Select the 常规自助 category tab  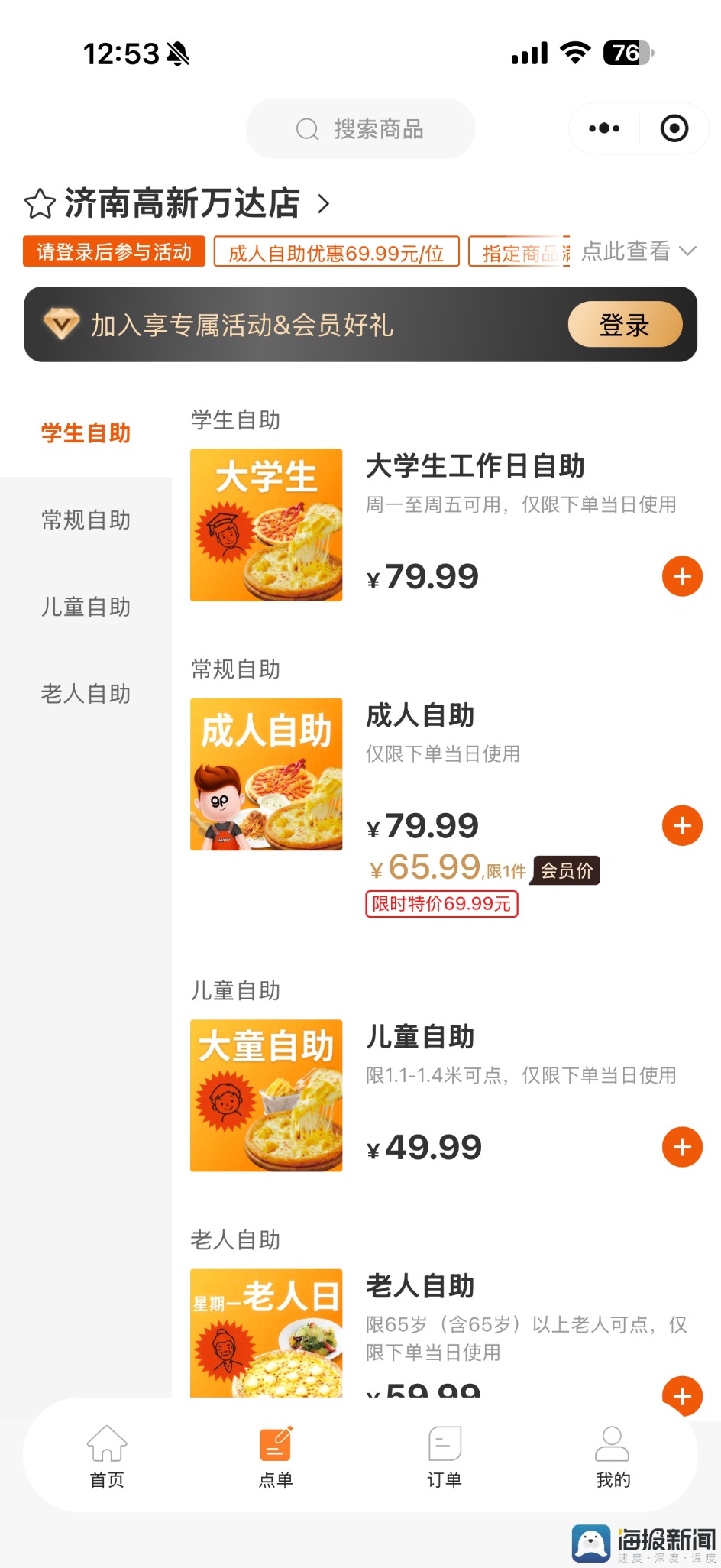[85, 520]
